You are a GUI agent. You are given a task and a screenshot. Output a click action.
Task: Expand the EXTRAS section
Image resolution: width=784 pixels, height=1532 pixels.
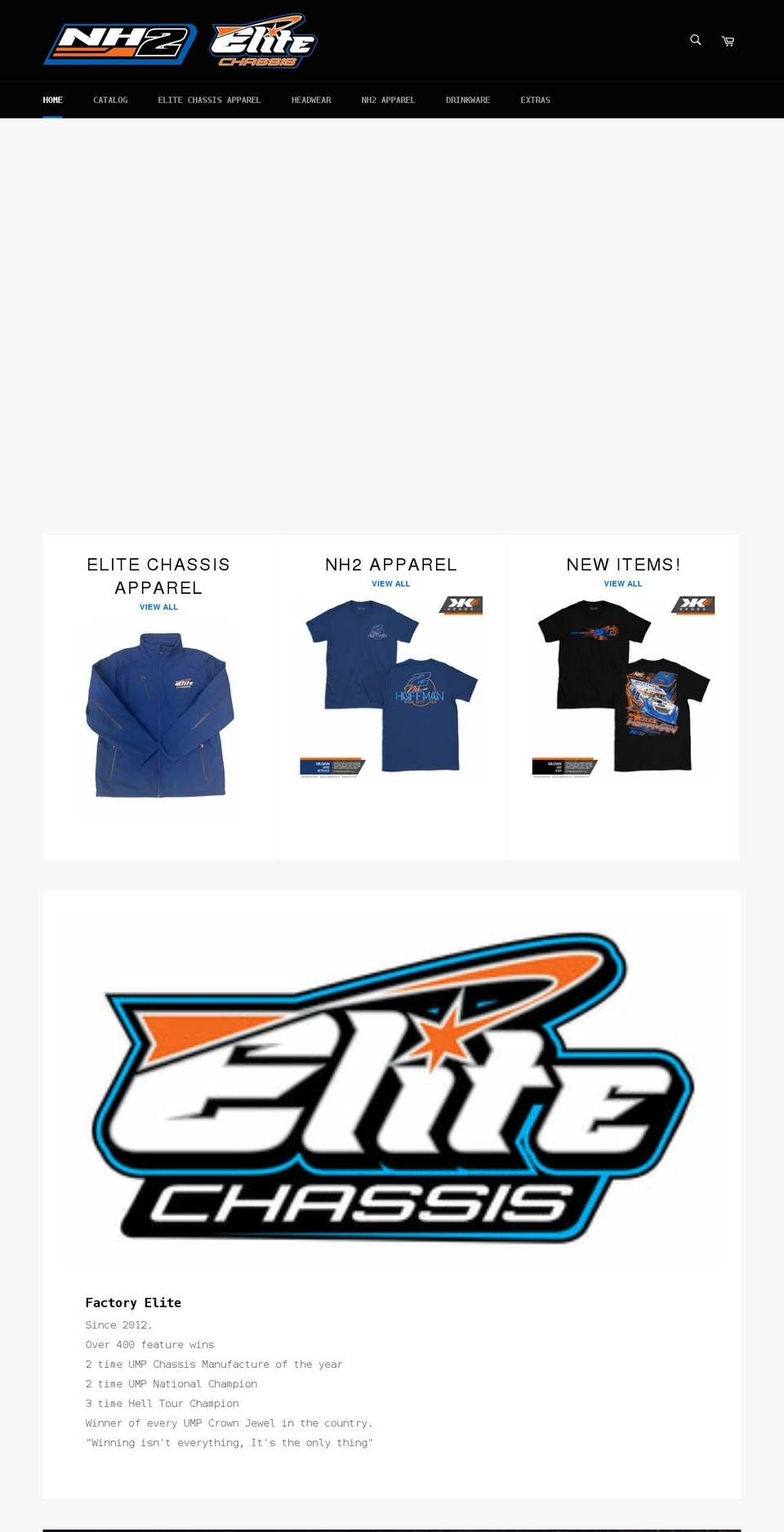pos(535,100)
